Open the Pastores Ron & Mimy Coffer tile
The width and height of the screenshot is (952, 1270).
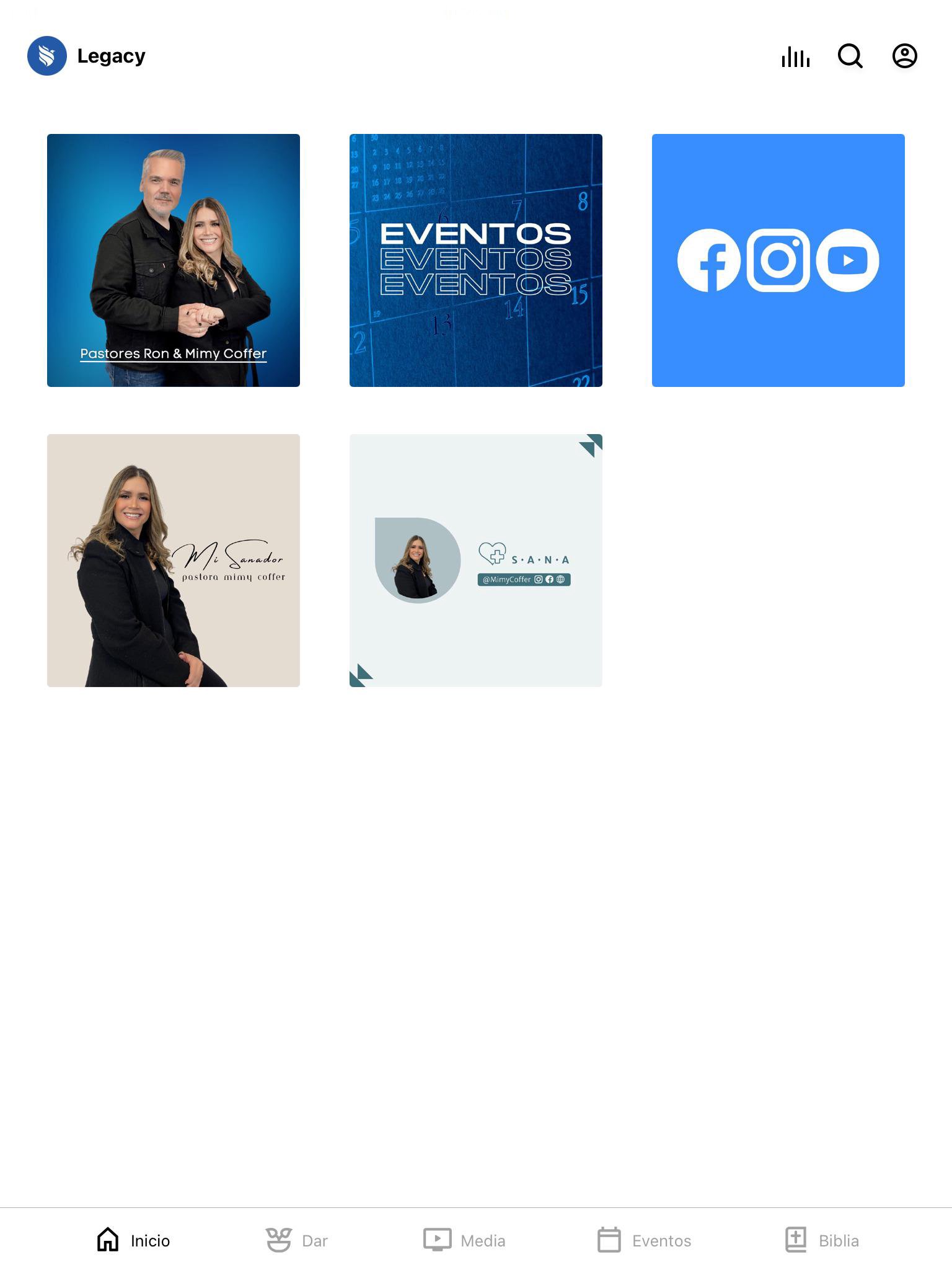tap(174, 260)
